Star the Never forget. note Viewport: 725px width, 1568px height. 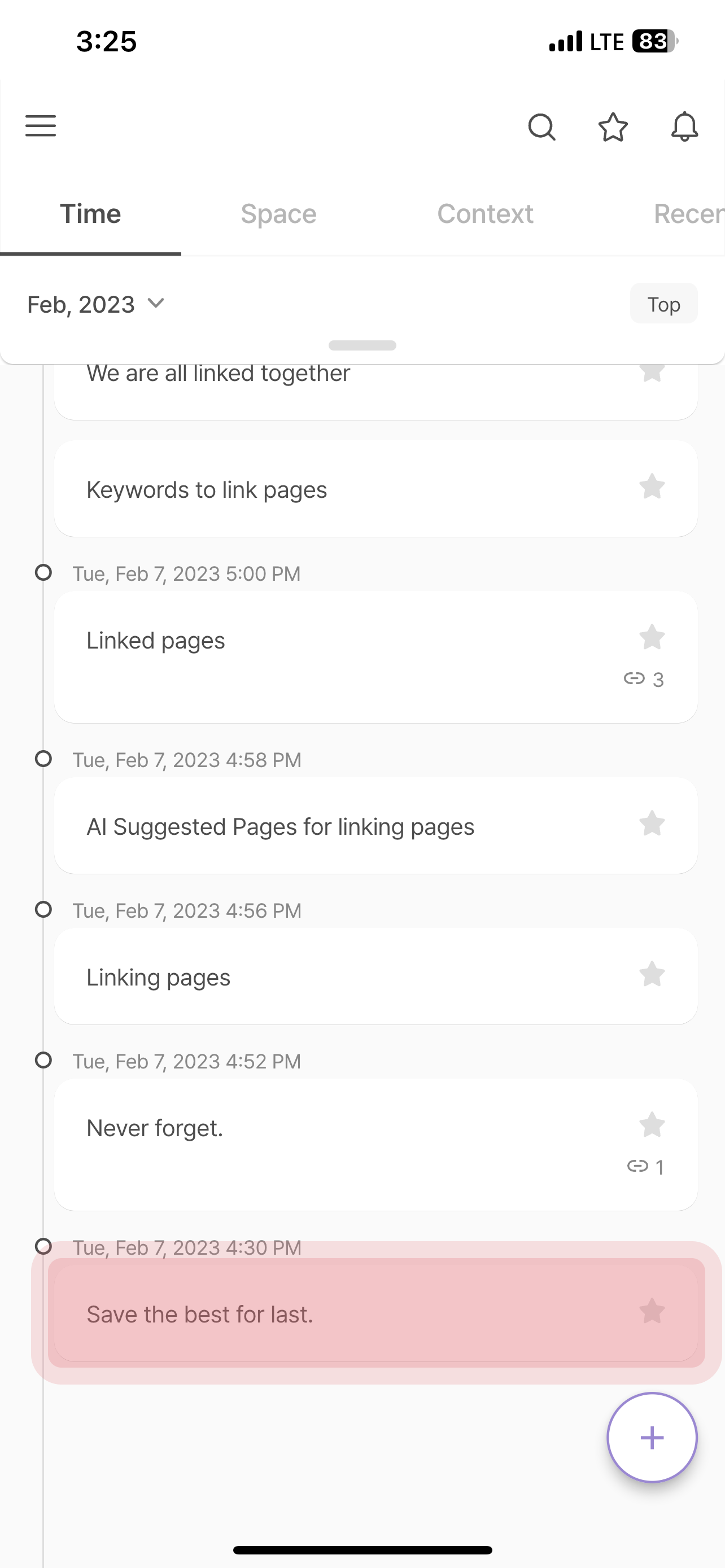click(652, 1125)
